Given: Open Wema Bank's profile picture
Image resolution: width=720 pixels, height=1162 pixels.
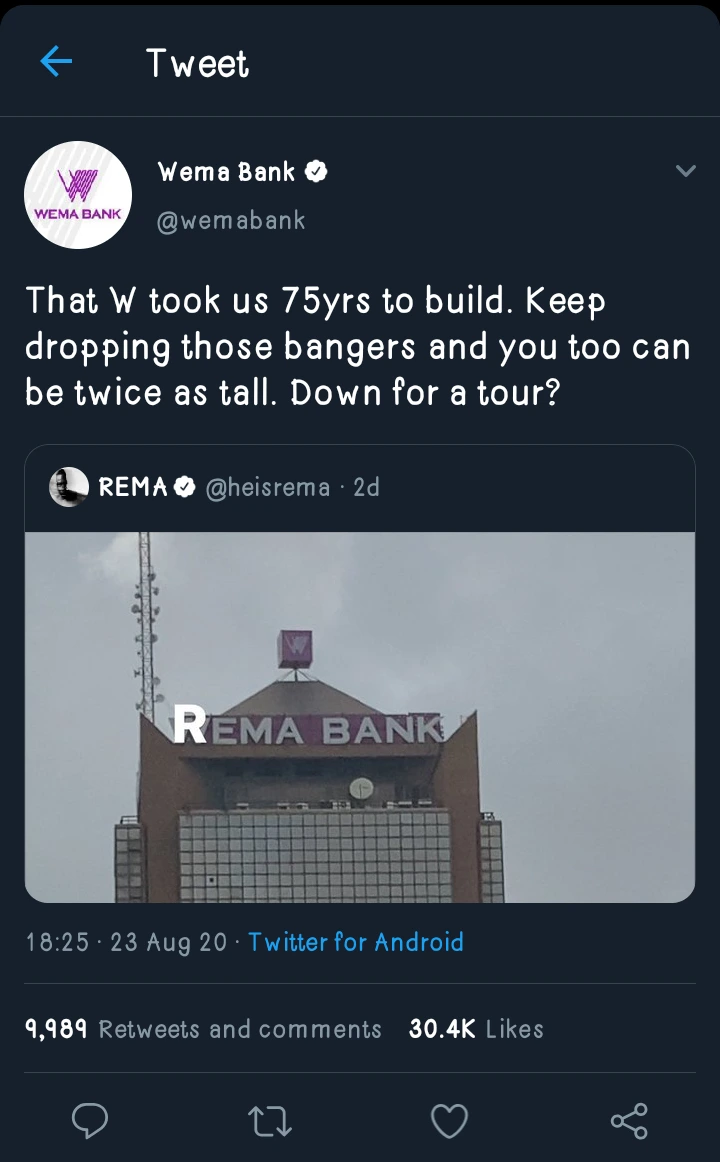Looking at the screenshot, I should (x=78, y=195).
